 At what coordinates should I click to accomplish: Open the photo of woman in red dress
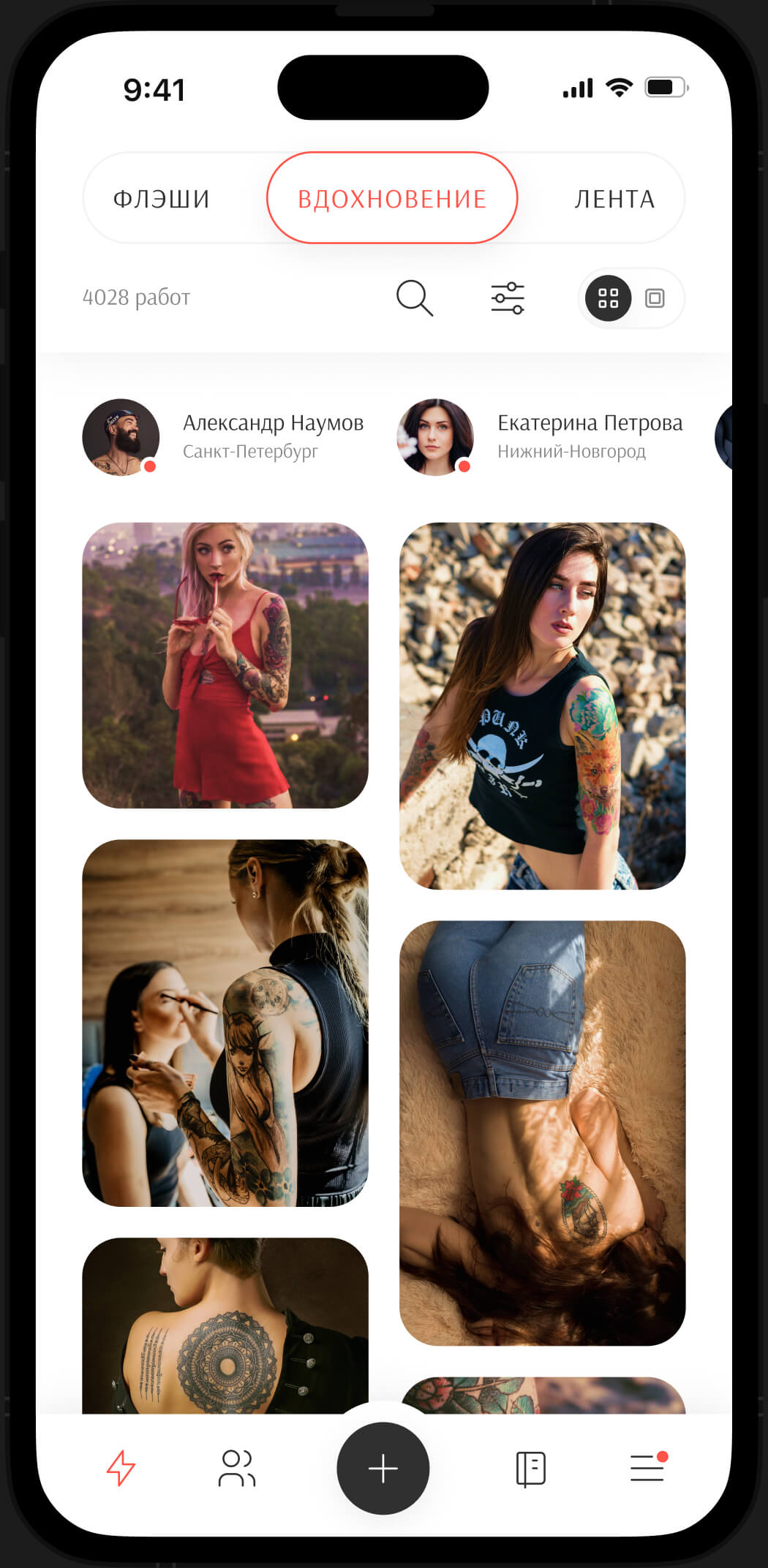[225, 665]
